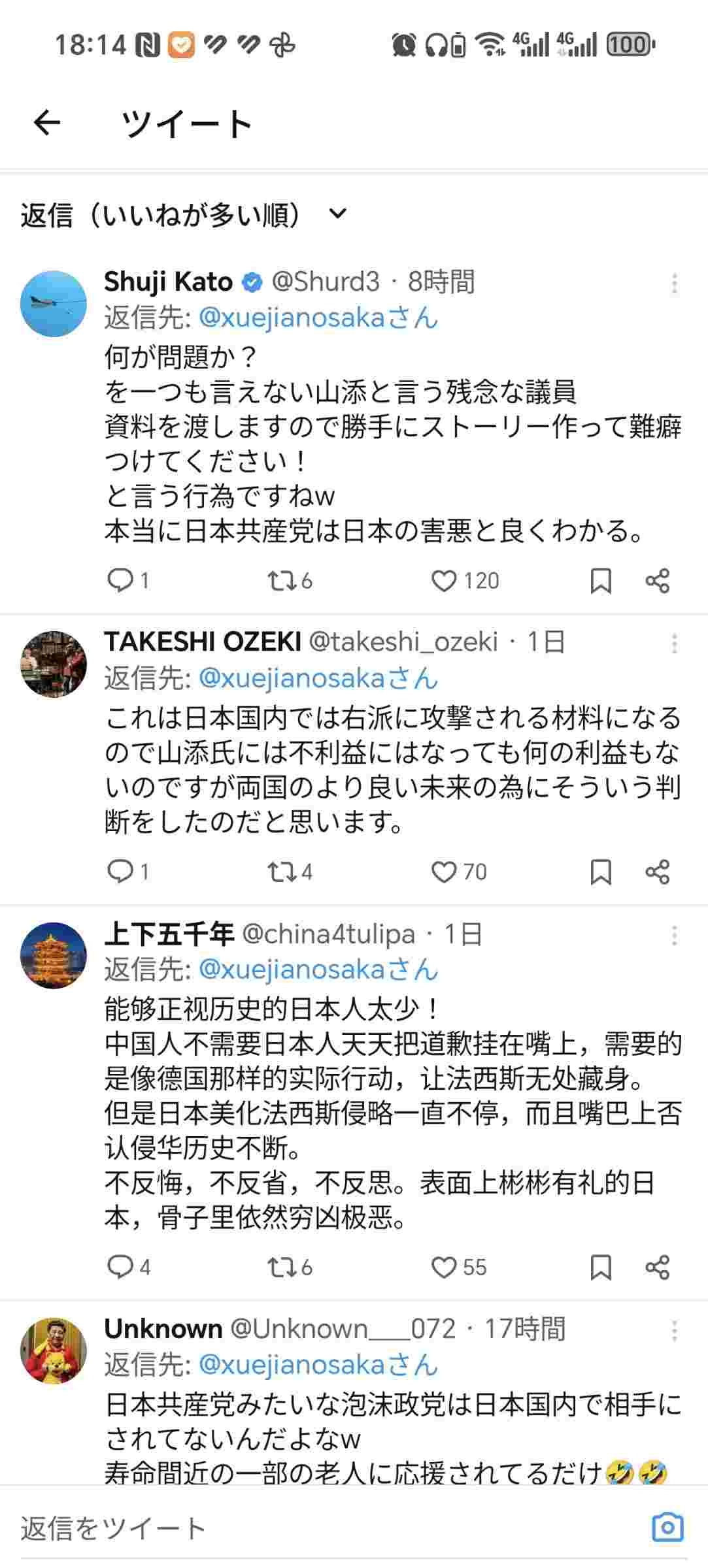Retweet the reply from 上下五千年

282,1267
